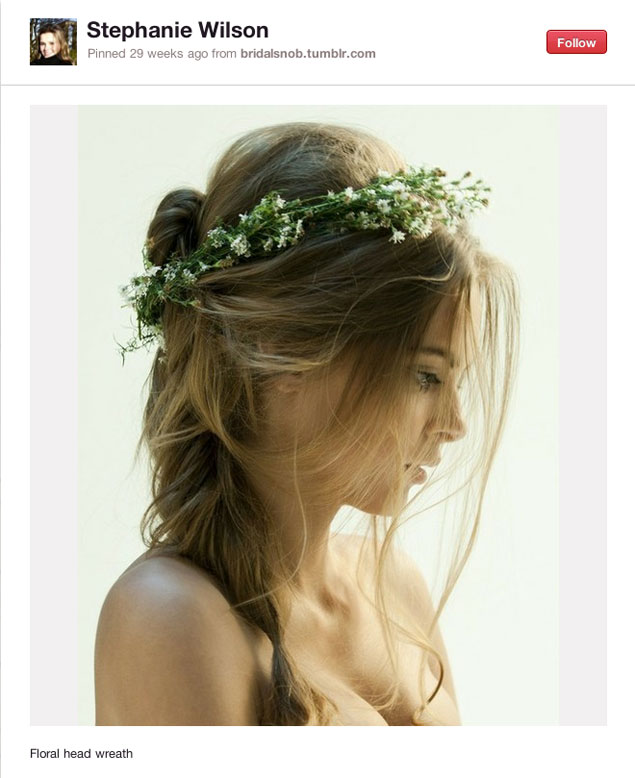Viewport: 635px width, 778px height.
Task: Open the floral head wreath pin image
Action: click(318, 415)
